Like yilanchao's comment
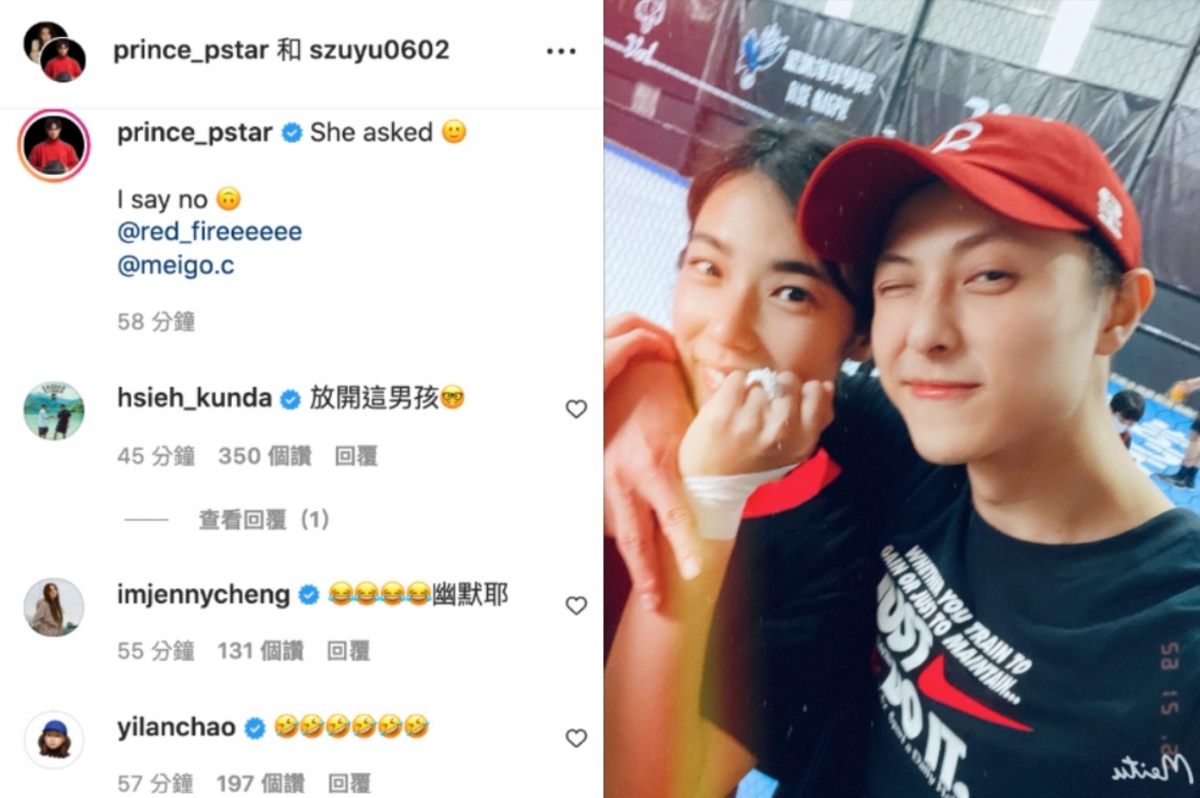The image size is (1200, 798). (x=576, y=738)
